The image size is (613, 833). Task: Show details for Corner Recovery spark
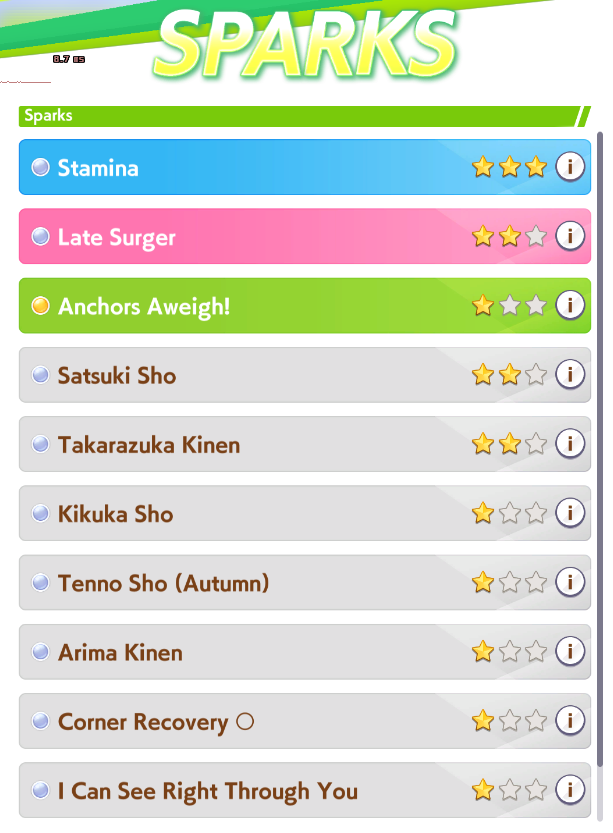point(570,721)
